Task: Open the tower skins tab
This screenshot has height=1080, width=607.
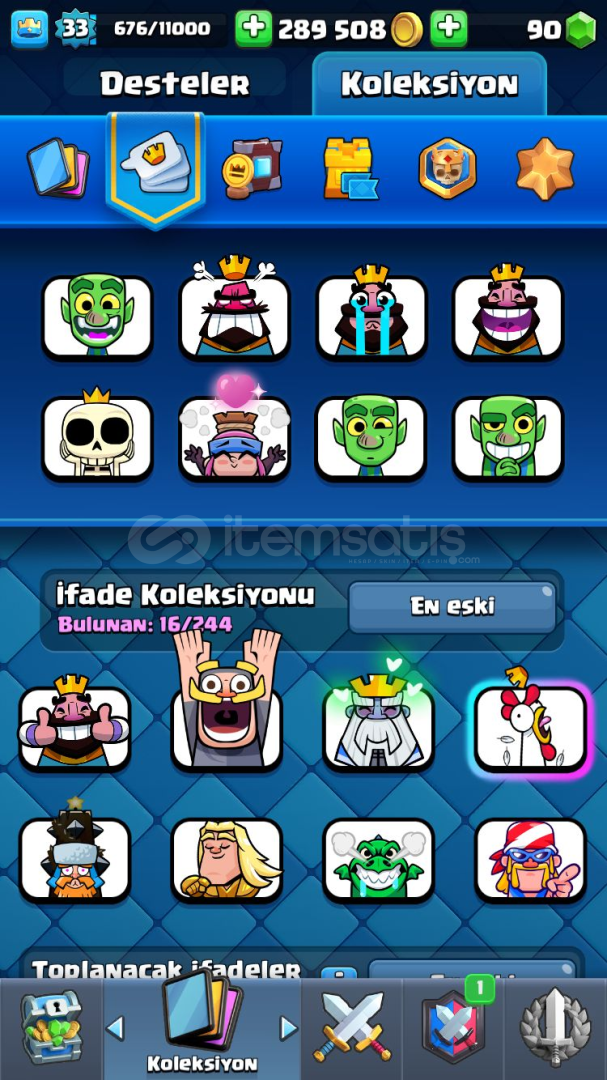Action: pyautogui.click(x=351, y=168)
